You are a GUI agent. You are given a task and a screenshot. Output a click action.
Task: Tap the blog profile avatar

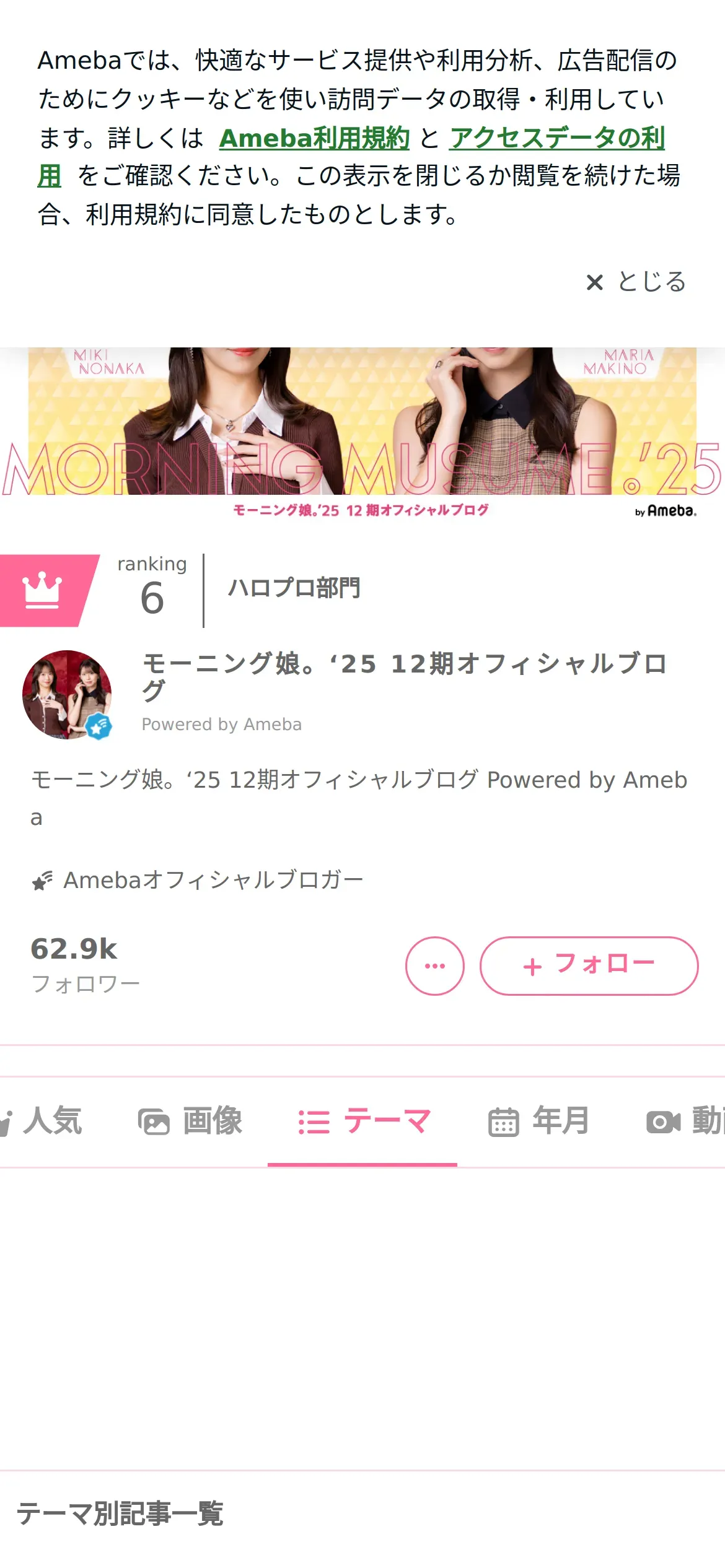point(67,694)
